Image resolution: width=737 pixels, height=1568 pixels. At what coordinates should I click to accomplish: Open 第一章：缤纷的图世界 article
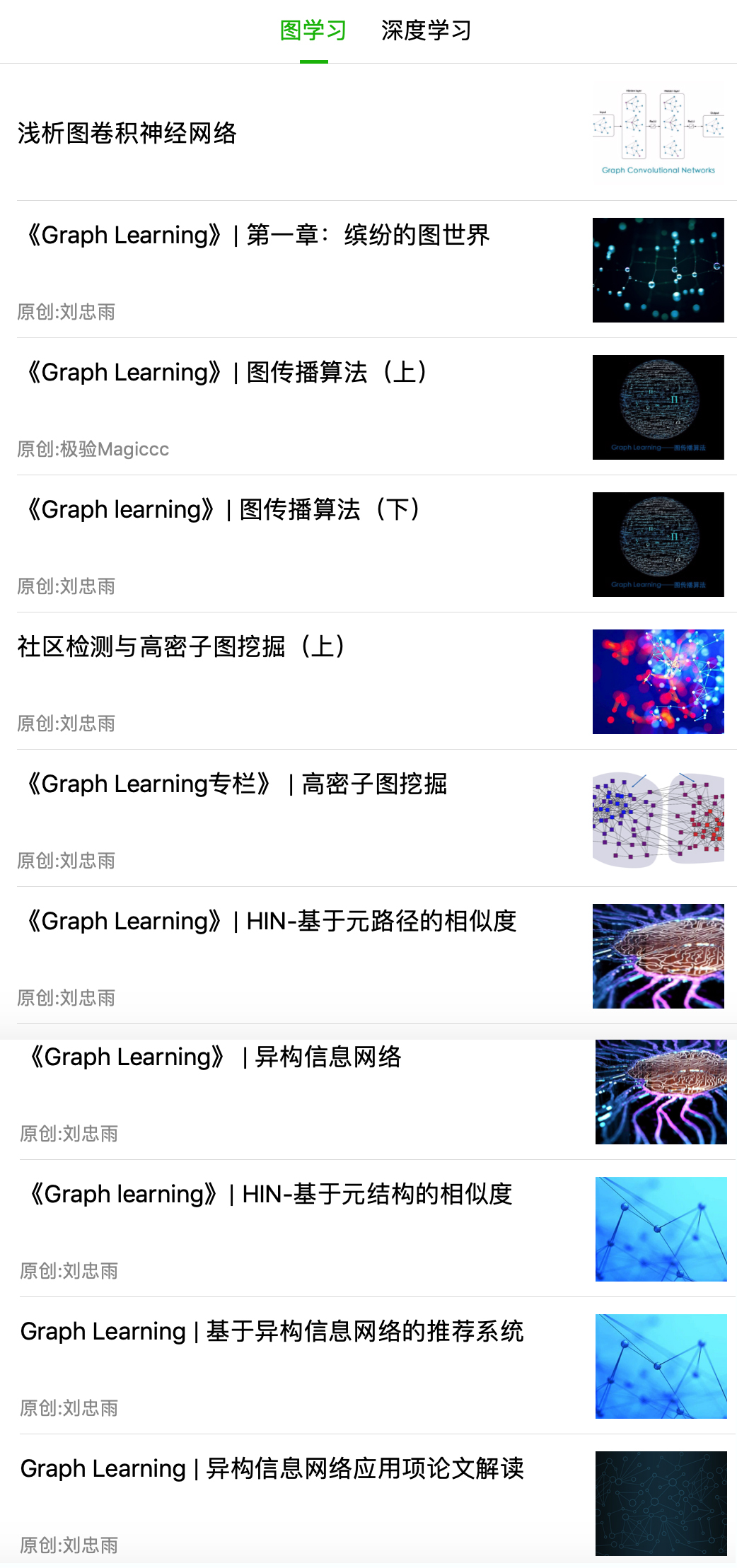(257, 236)
